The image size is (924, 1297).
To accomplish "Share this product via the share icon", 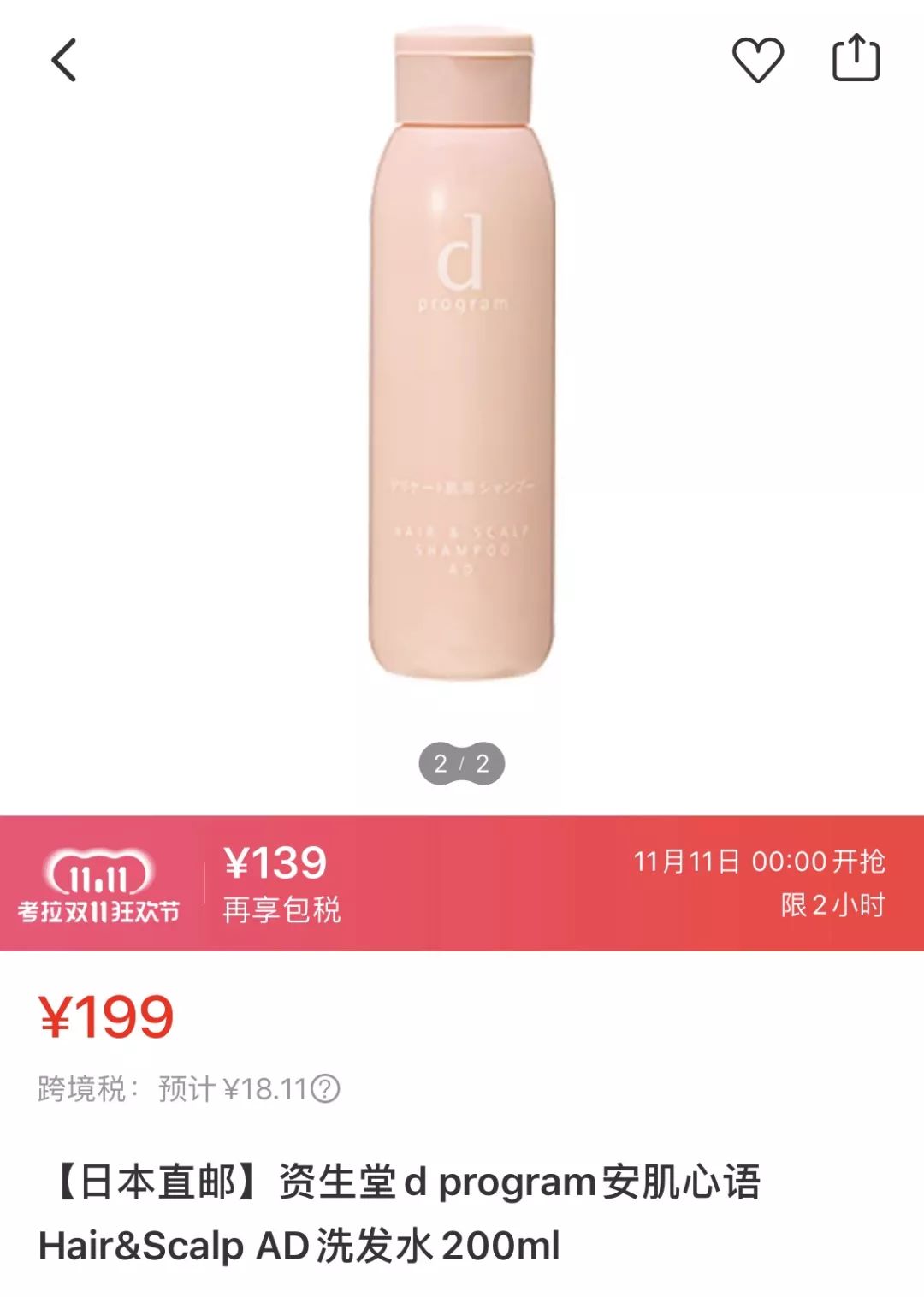I will coord(856,59).
